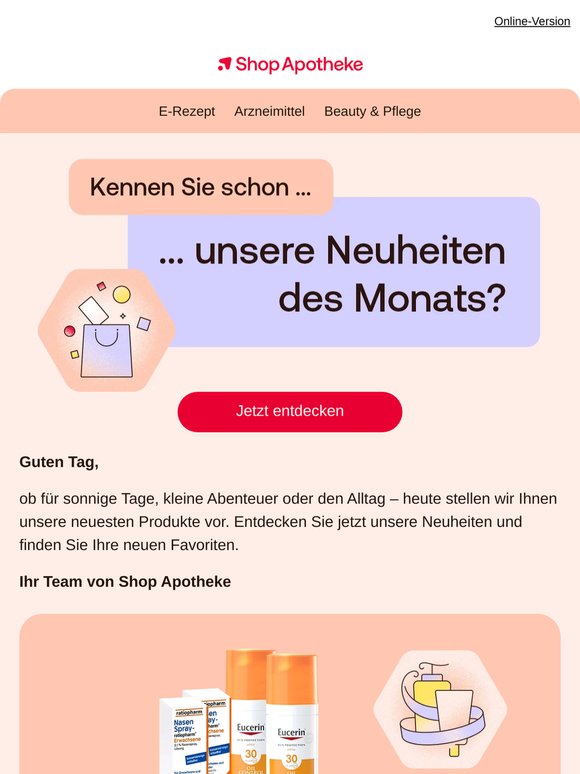The image size is (580, 774).
Task: Open the Online-Version link
Action: coord(532,21)
